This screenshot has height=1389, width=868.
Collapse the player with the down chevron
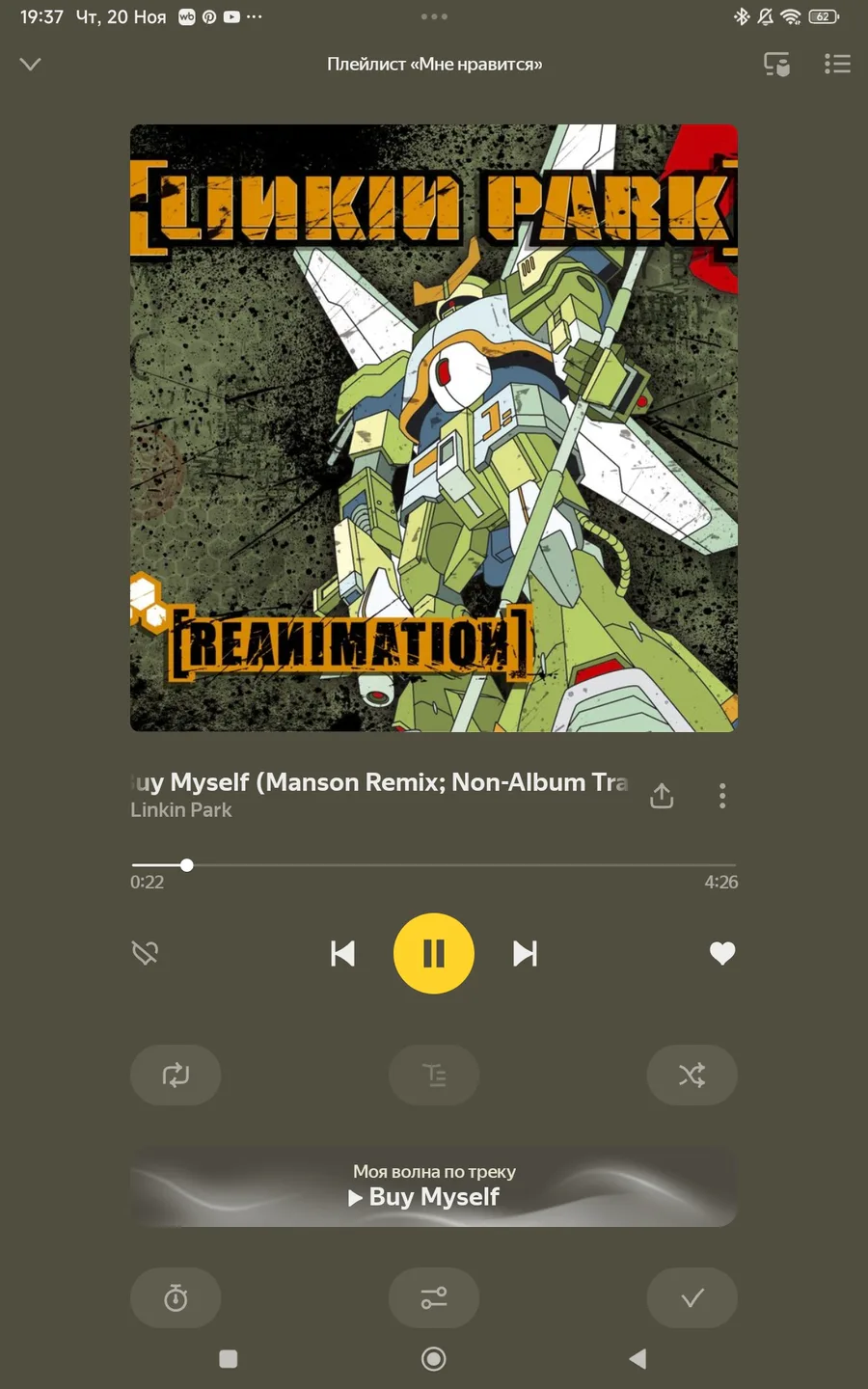[30, 64]
